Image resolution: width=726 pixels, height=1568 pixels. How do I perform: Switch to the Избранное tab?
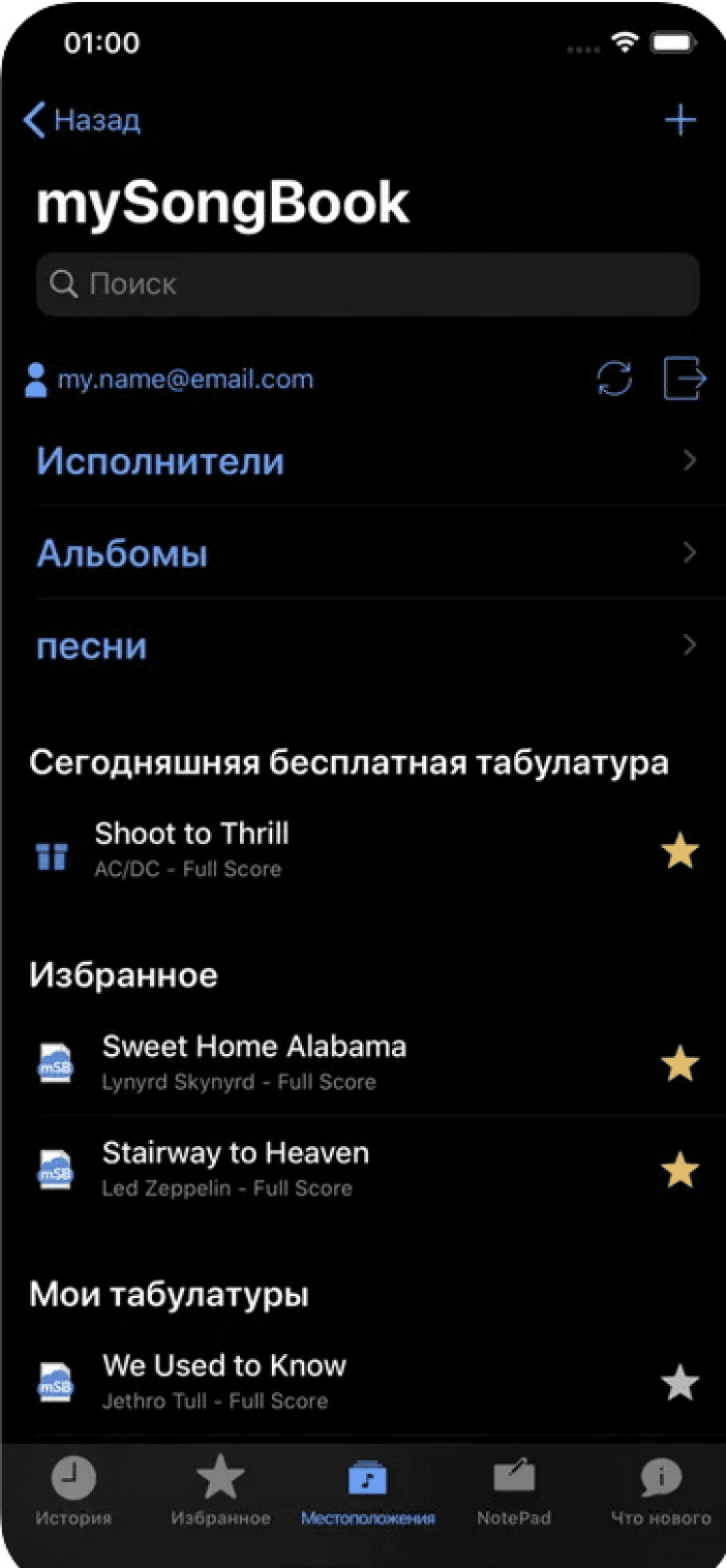tap(221, 1491)
